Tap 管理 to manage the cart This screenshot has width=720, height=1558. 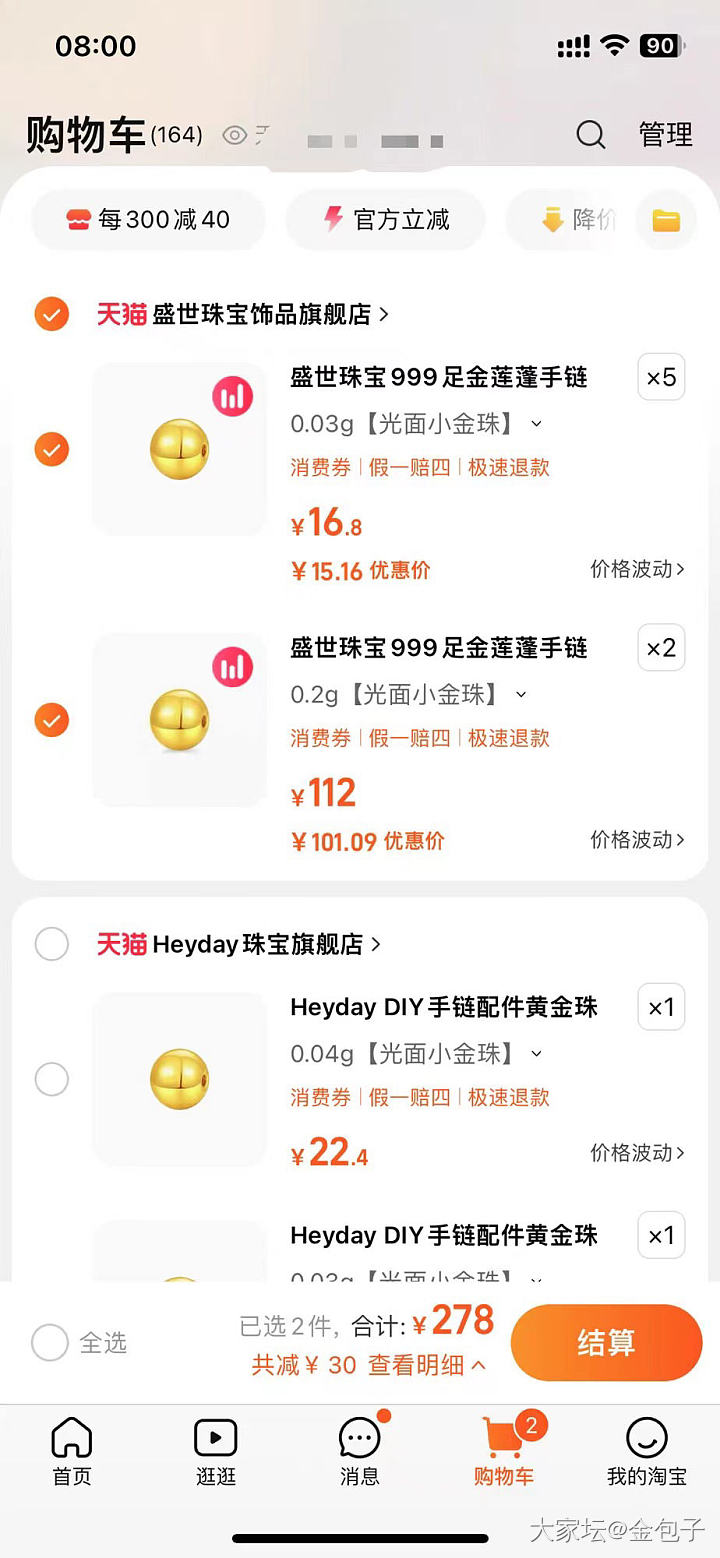pos(665,134)
